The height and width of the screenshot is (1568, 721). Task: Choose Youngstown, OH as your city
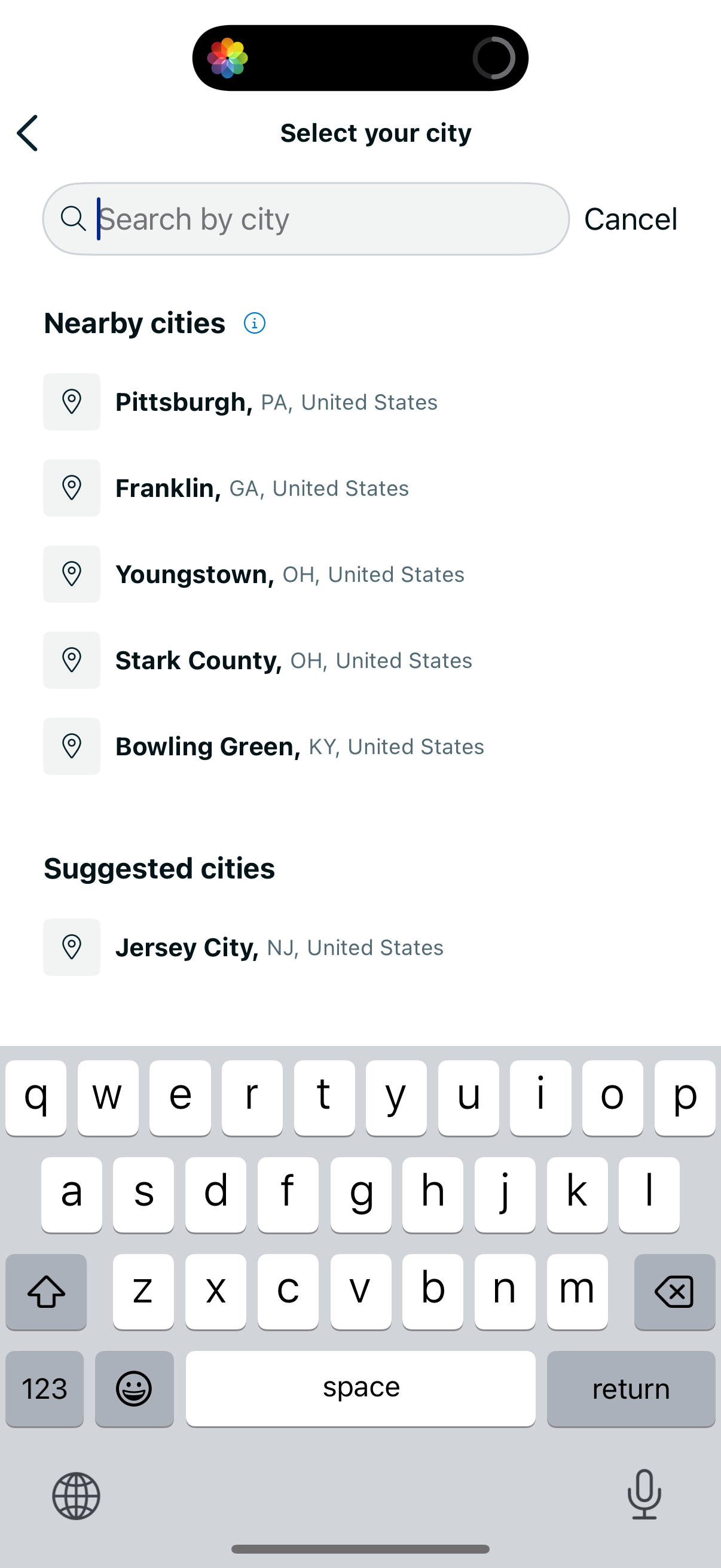(x=290, y=574)
